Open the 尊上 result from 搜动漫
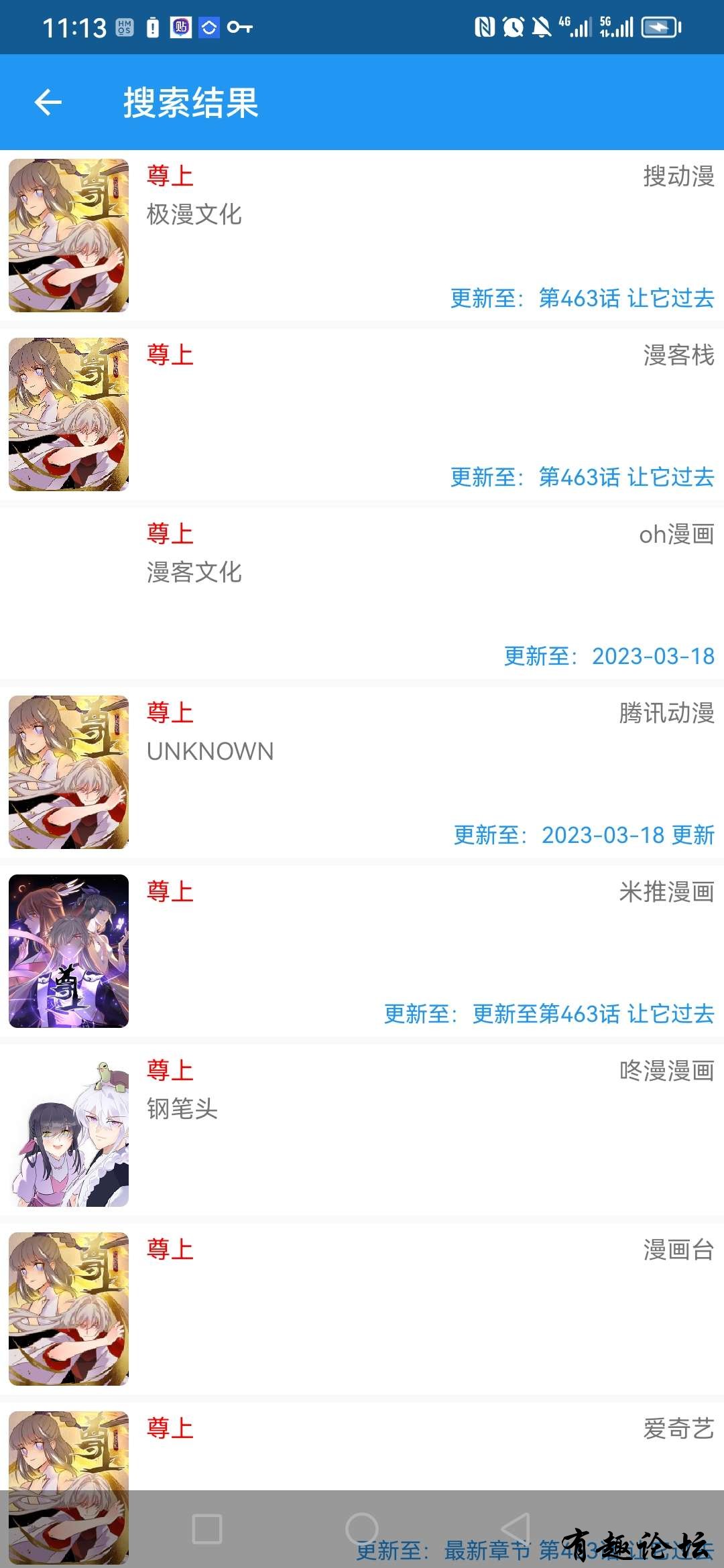 (x=362, y=235)
